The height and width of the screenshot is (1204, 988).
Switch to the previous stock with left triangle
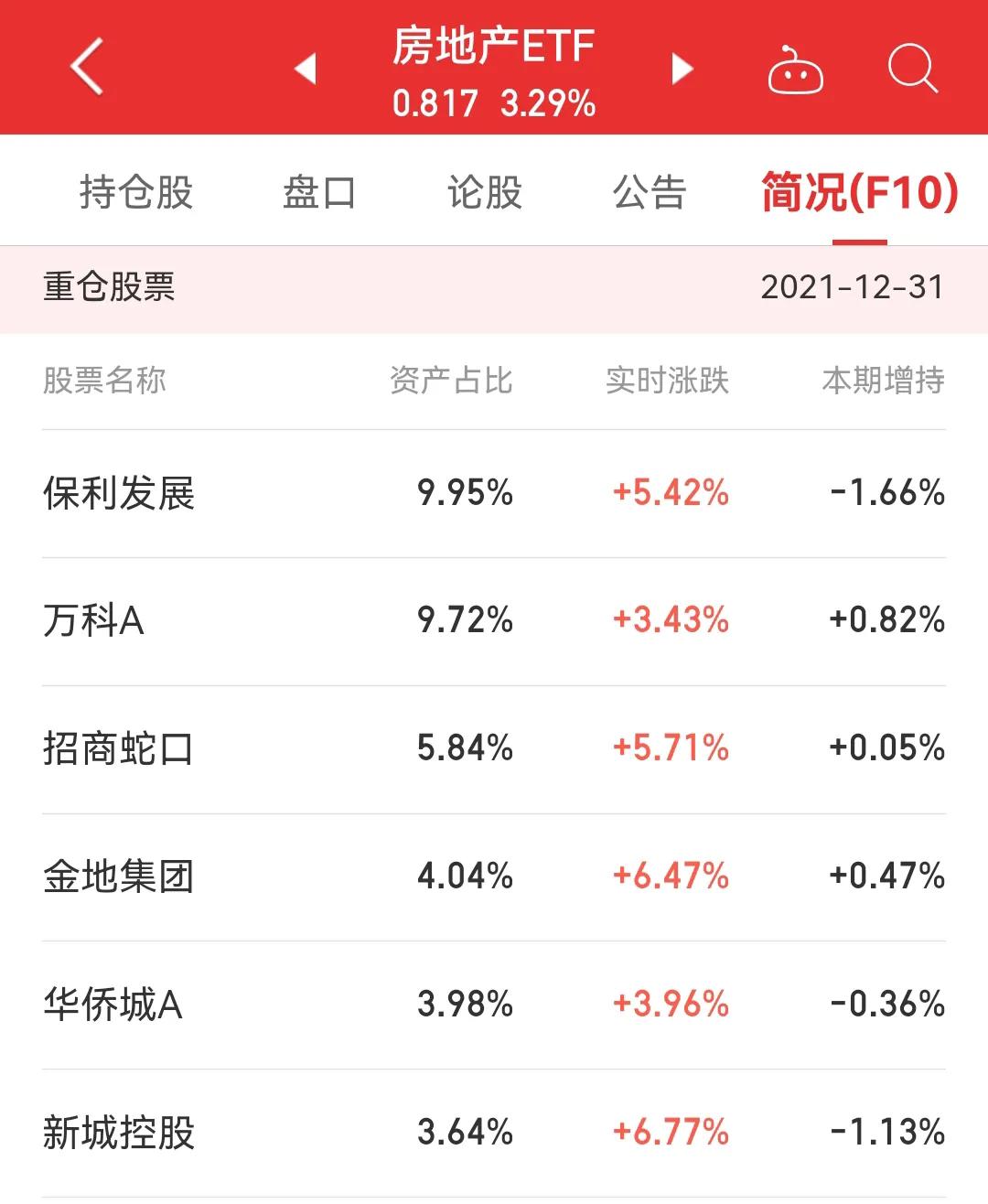pyautogui.click(x=306, y=69)
